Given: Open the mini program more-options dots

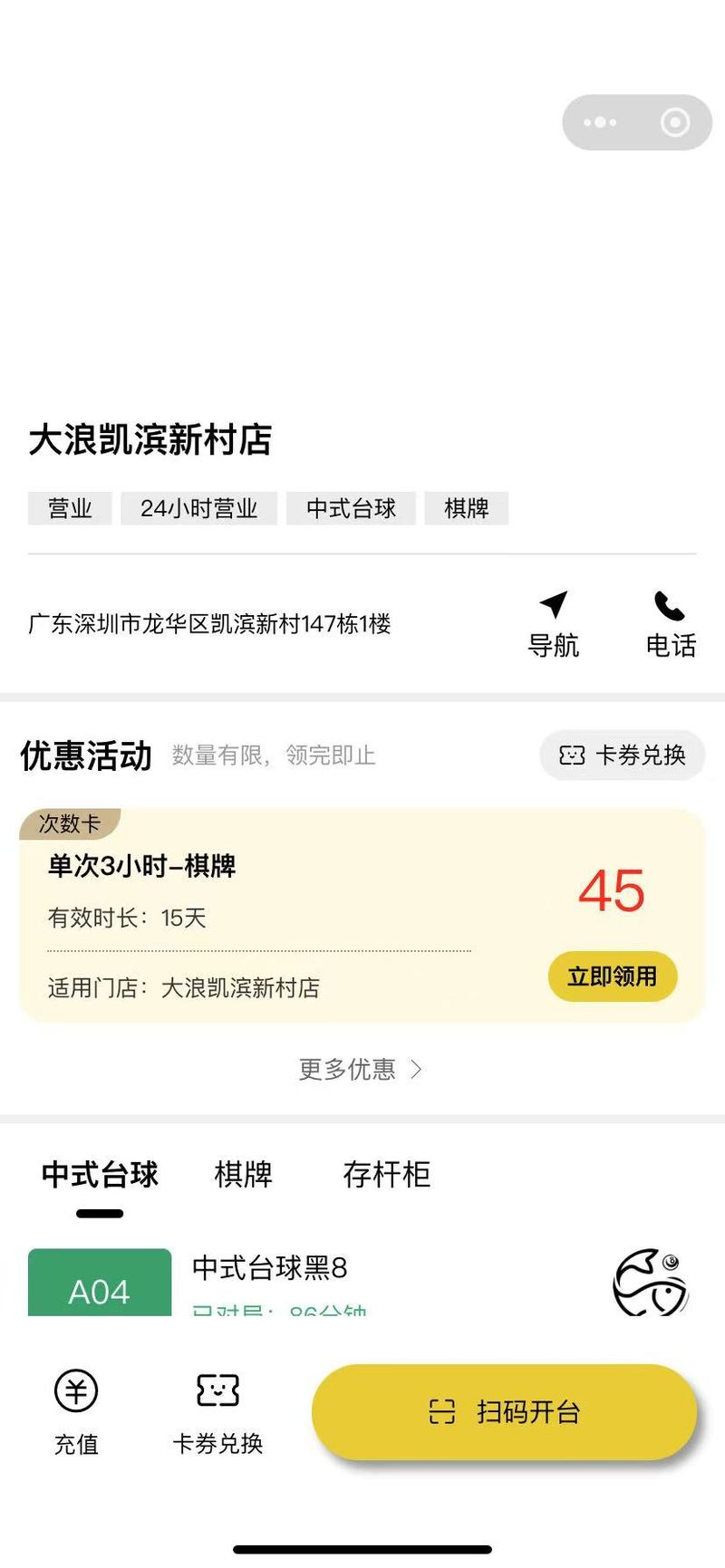Looking at the screenshot, I should pos(600,122).
